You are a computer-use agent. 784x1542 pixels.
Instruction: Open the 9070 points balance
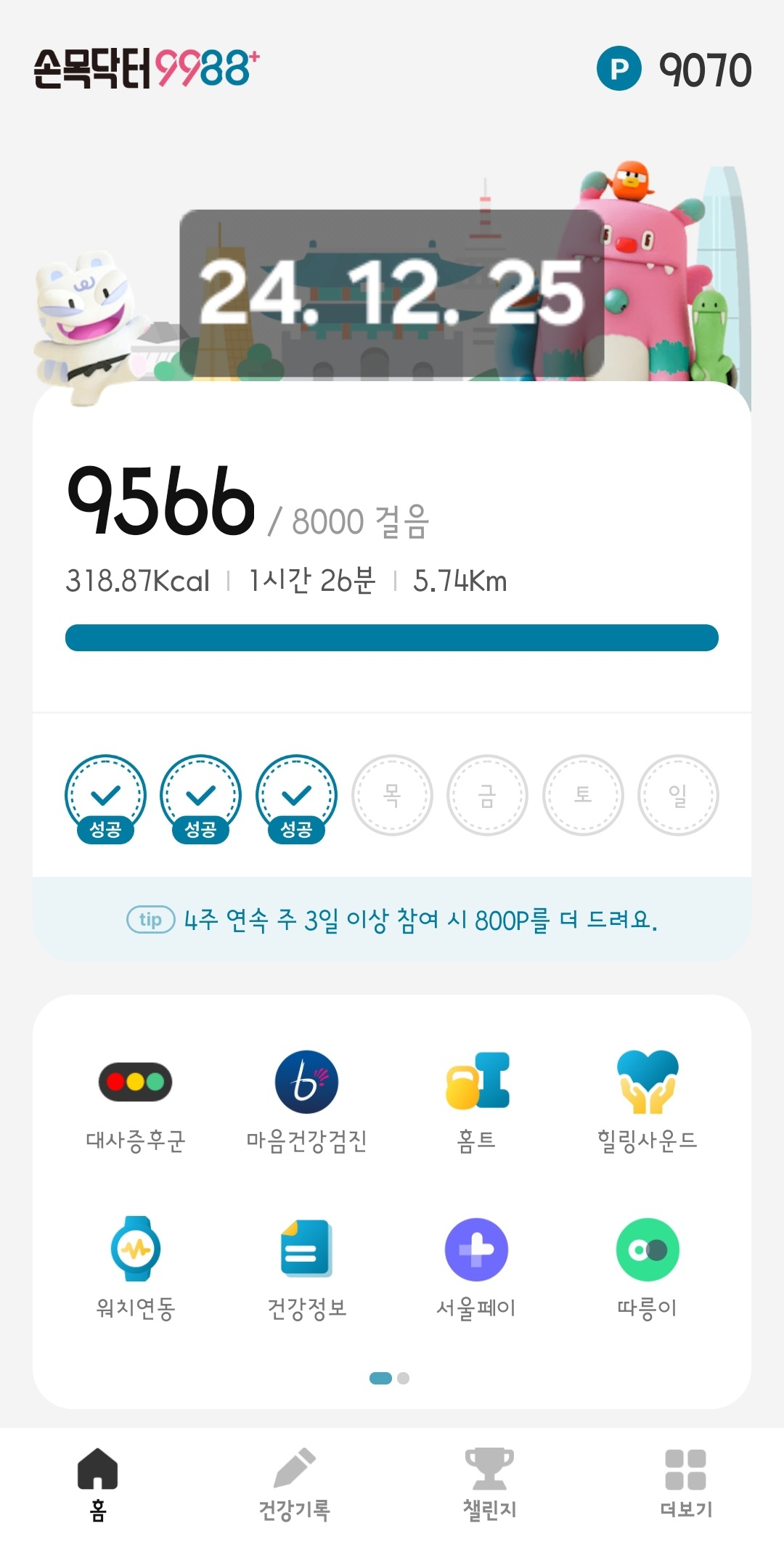(674, 70)
